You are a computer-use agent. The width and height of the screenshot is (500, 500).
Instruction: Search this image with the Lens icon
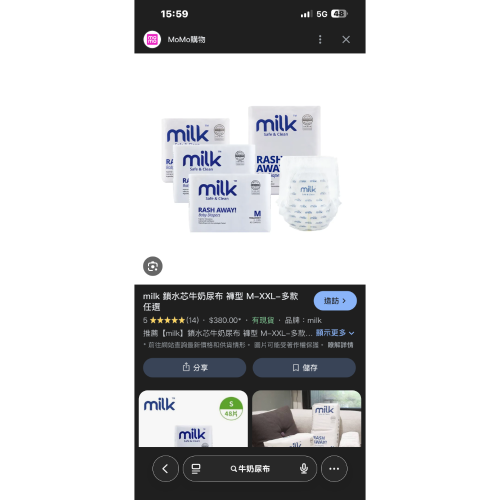click(x=153, y=266)
